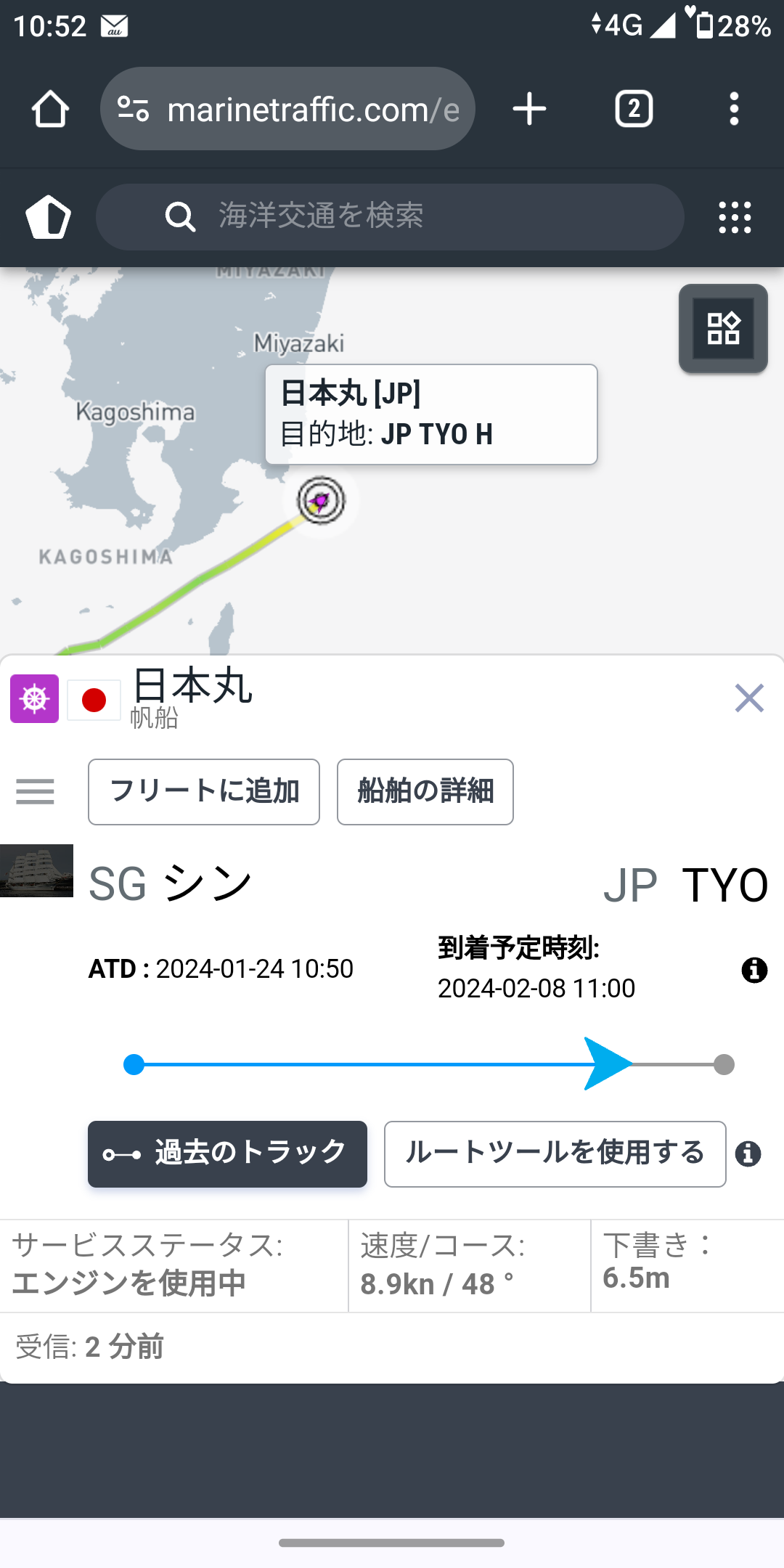Open the map layers widget button
Viewport: 784px width, 1568px height.
(x=723, y=328)
